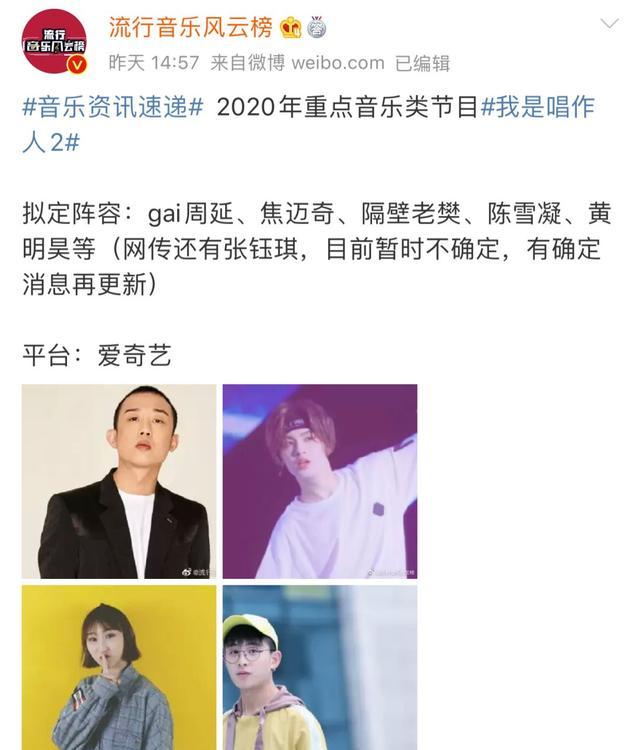This screenshot has width=640, height=750.
Task: Open 流行音乐风云榜 profile avatar
Action: [54, 41]
